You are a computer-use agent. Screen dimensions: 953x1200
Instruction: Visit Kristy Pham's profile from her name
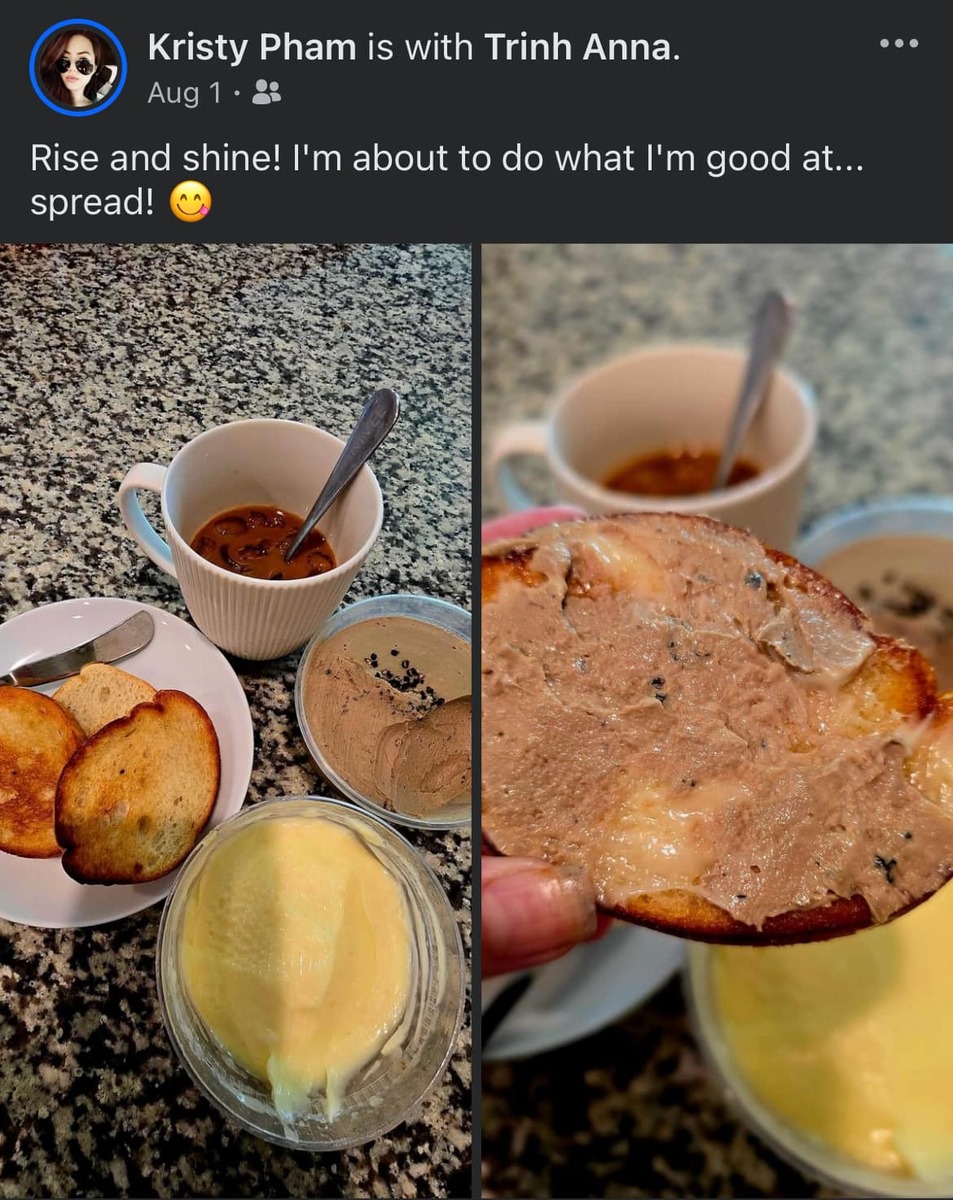(x=253, y=46)
